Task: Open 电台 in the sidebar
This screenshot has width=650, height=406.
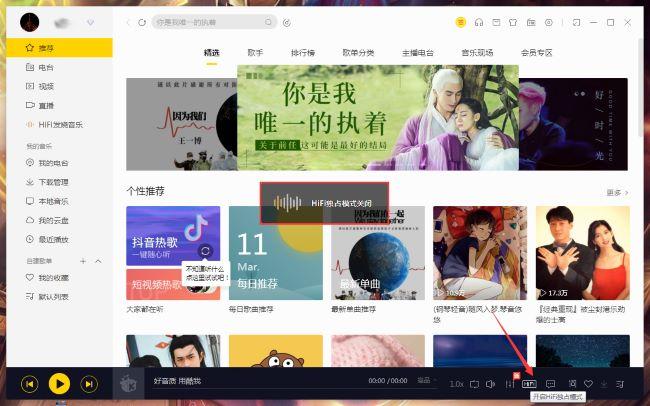Action: (47, 67)
